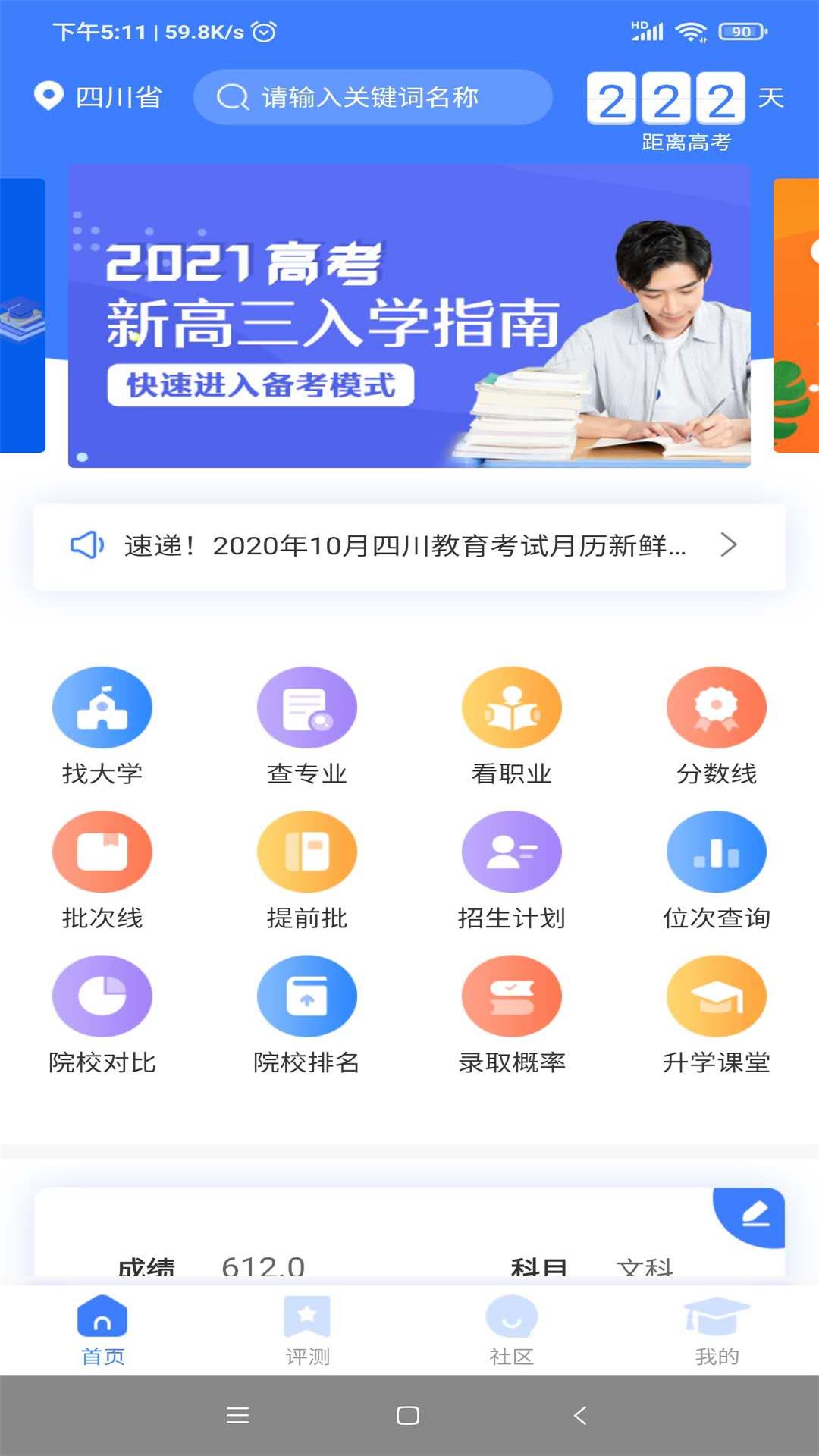Viewport: 819px width, 1456px height.
Task: Switch to the 社区 tab
Action: click(x=512, y=1331)
